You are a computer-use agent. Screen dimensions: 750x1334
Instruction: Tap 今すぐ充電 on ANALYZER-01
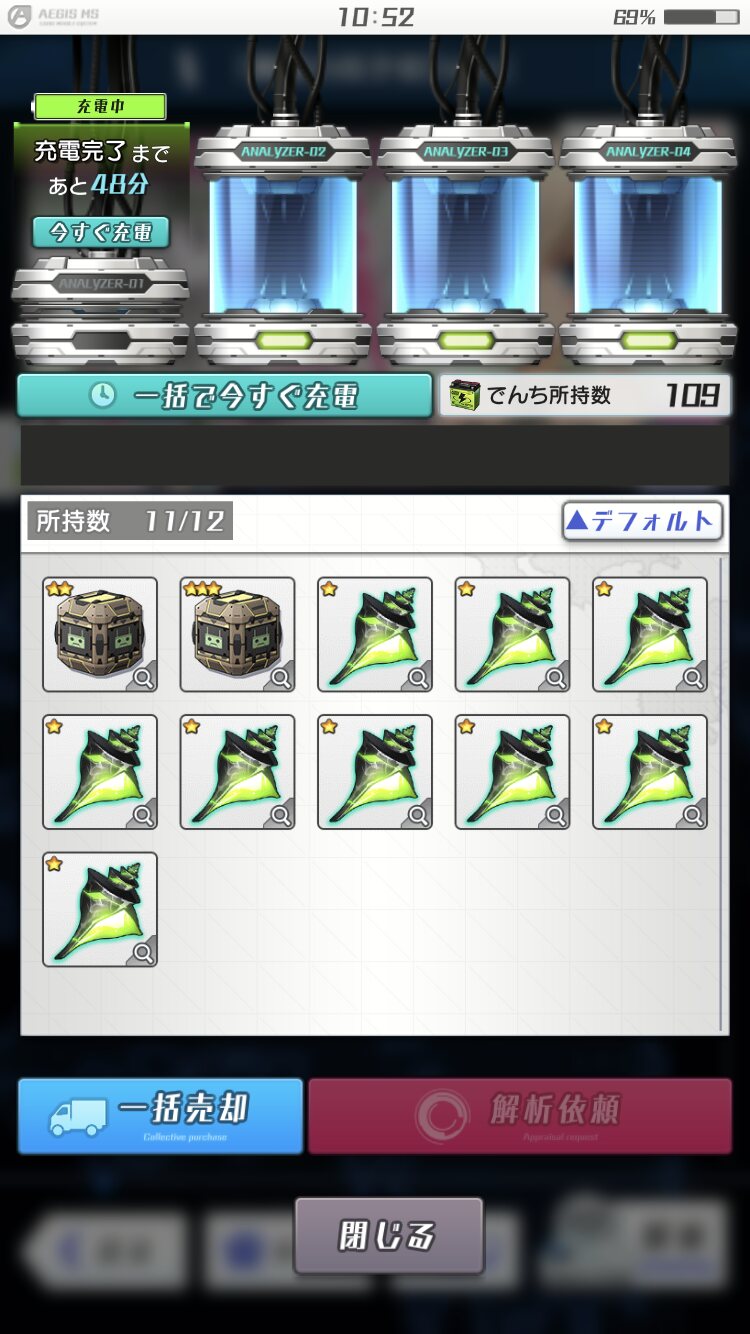point(100,233)
